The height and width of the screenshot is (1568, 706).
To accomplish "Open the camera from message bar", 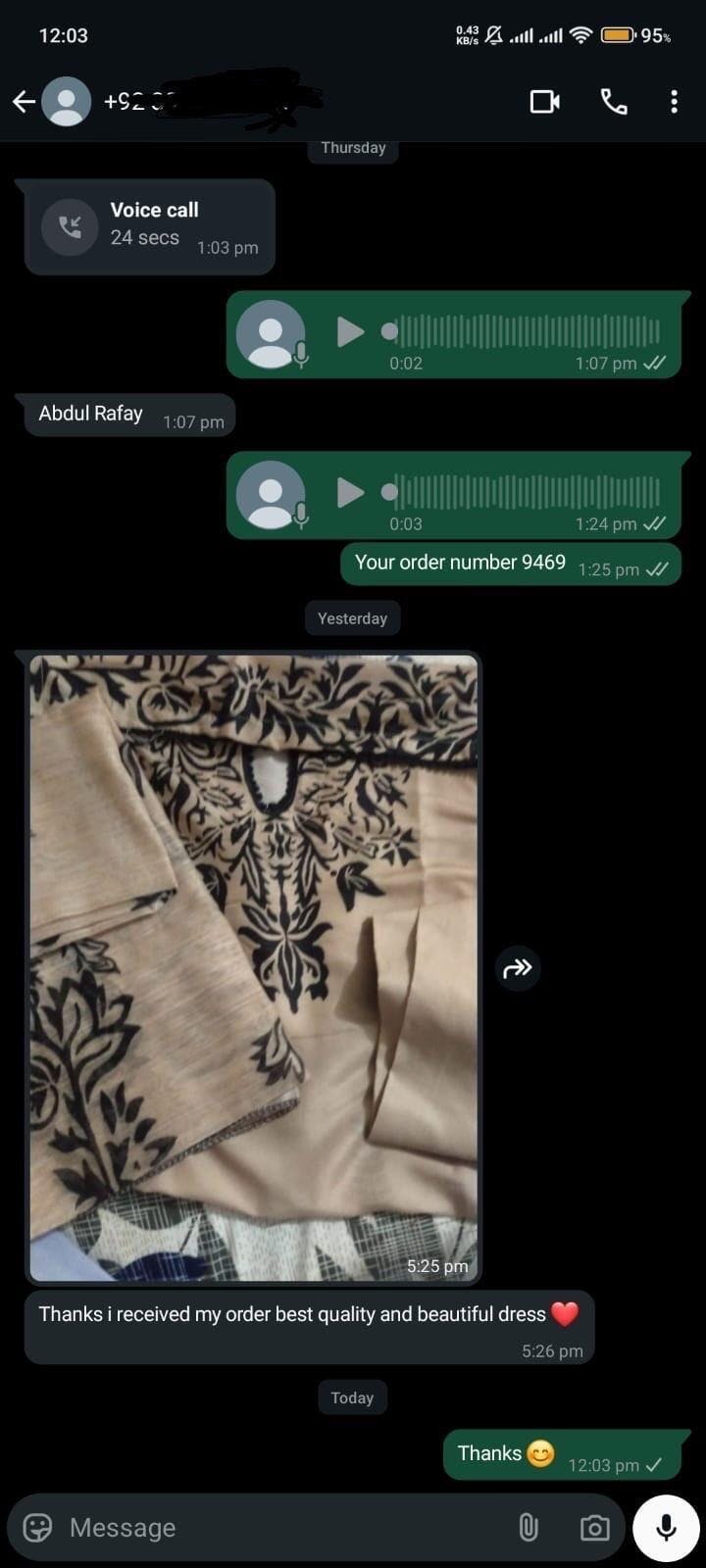I will 594,1527.
